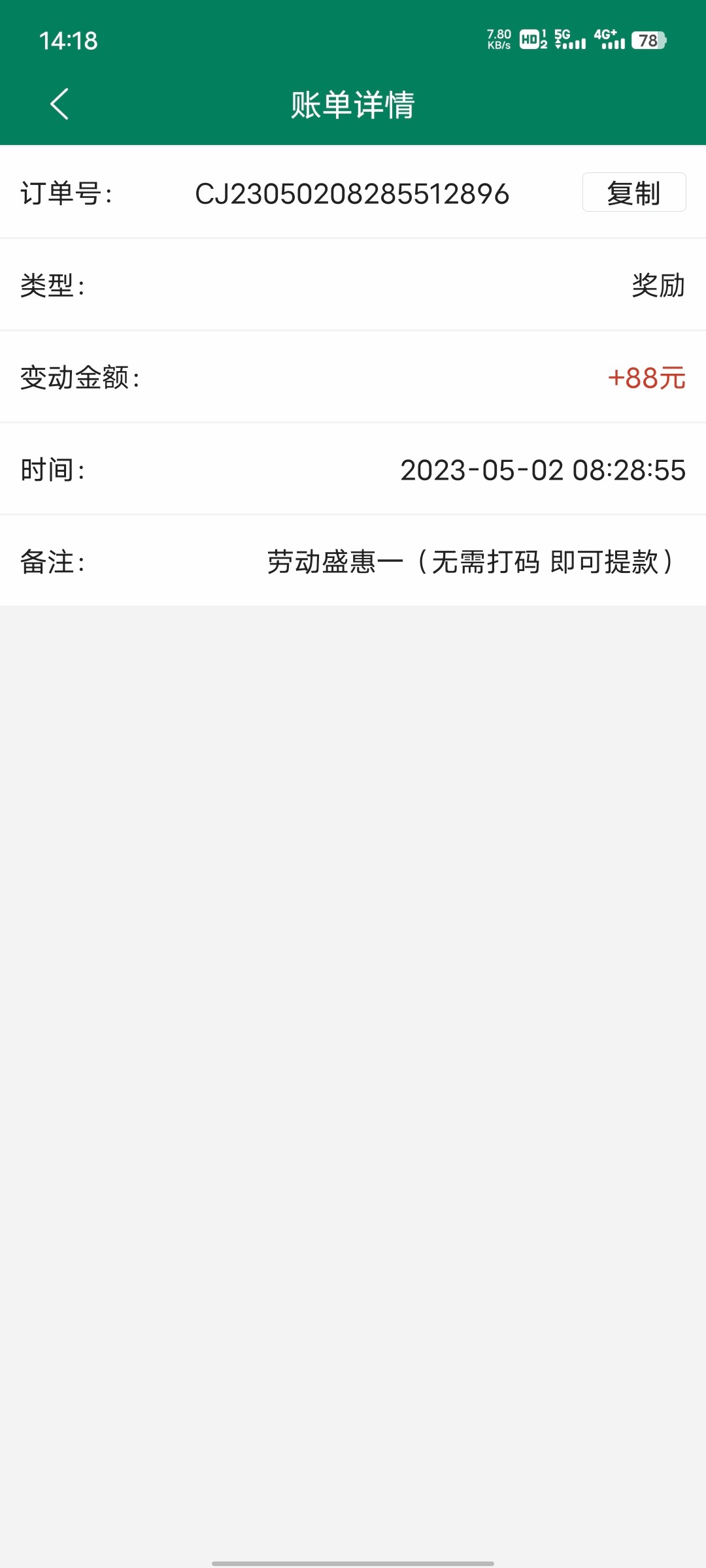Go back from the bill details page
The height and width of the screenshot is (1568, 706).
(x=59, y=104)
